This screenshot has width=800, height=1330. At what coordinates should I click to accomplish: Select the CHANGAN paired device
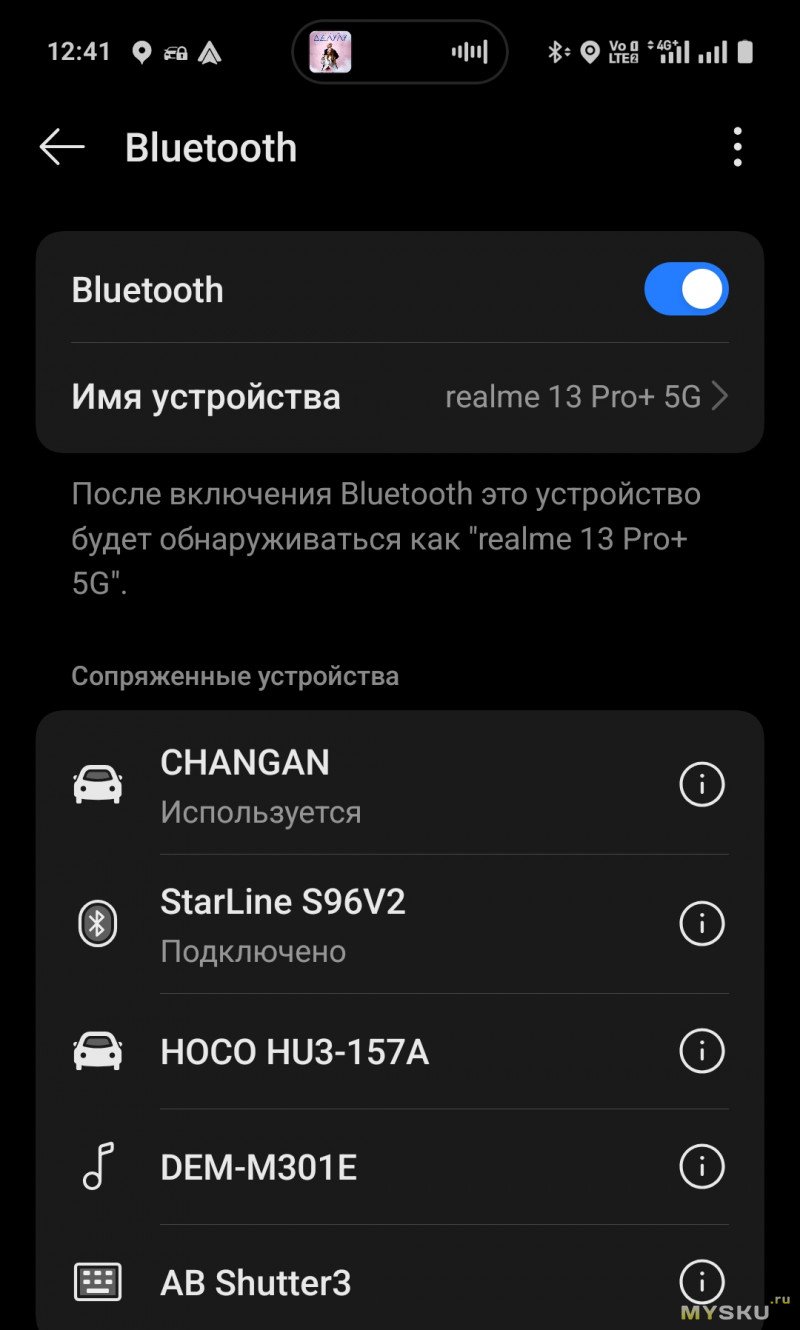300,785
